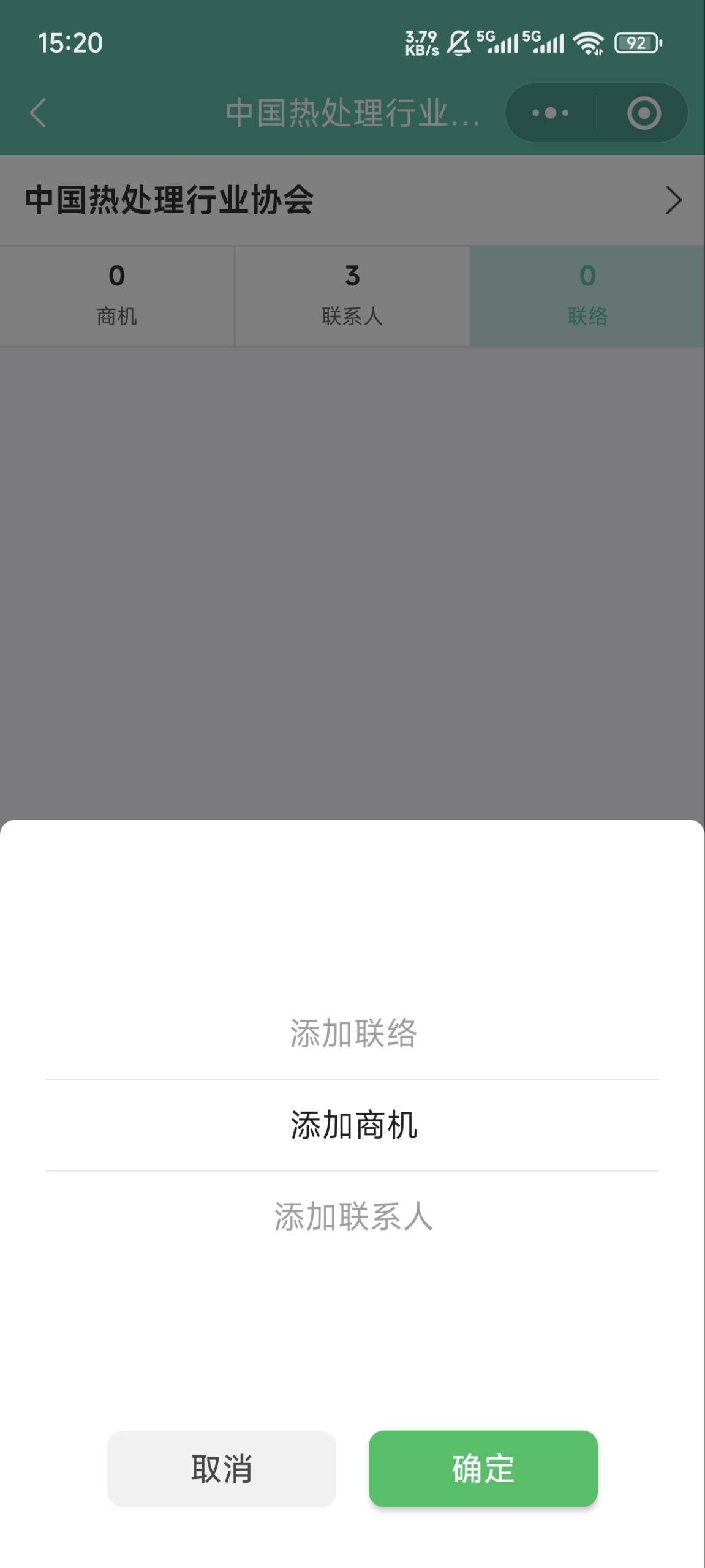
Task: Switch to the 联系人 tab
Action: [352, 296]
